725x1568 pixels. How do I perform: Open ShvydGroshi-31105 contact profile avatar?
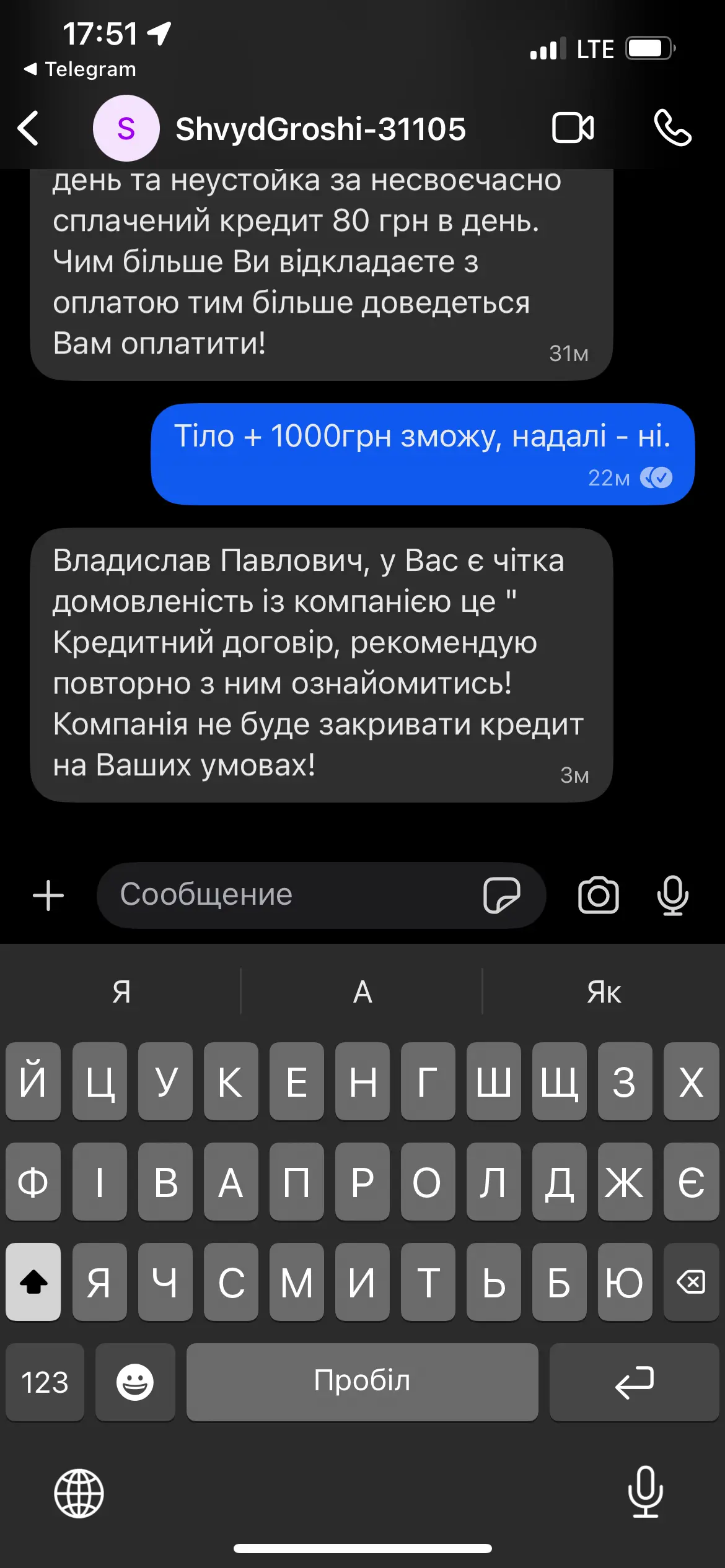[x=126, y=129]
